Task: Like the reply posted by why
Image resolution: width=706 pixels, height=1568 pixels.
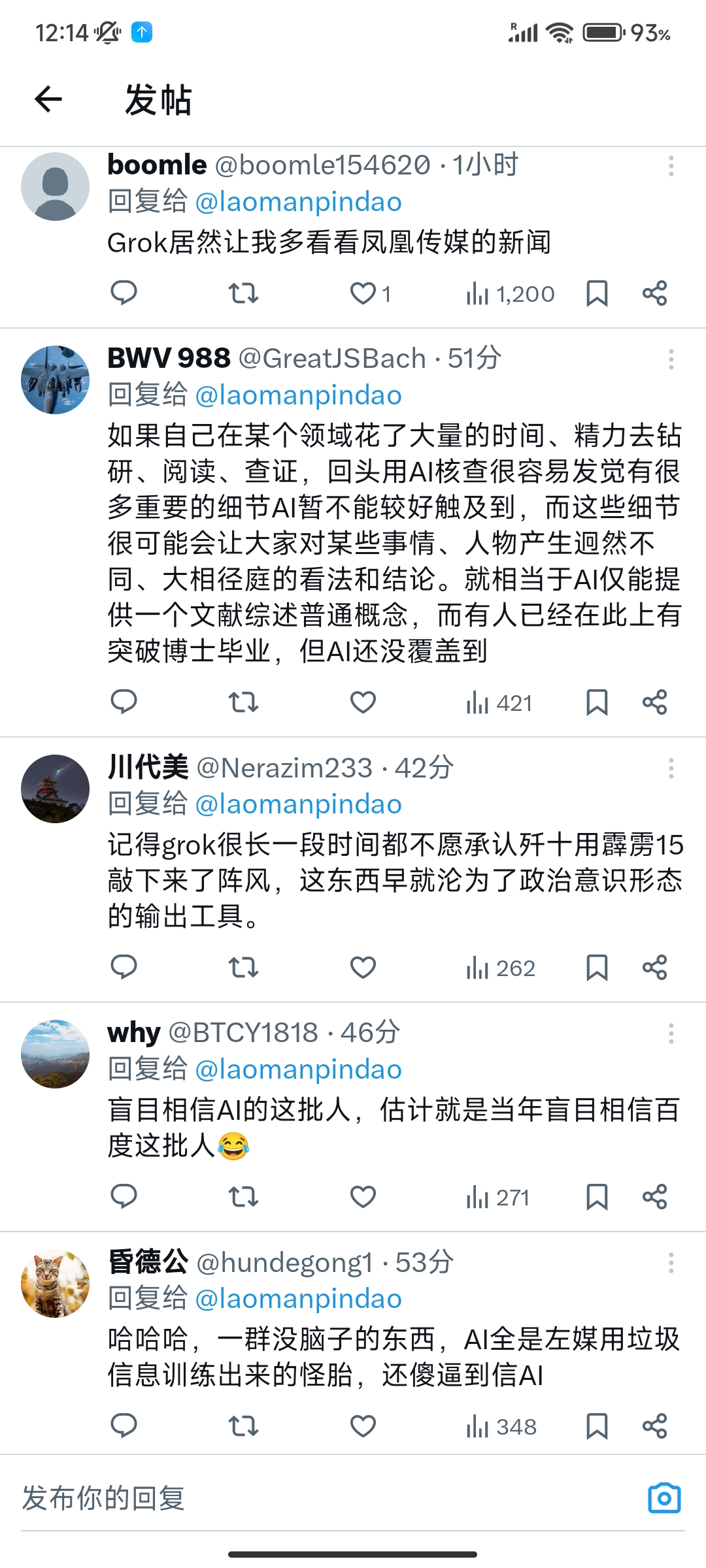Action: (x=363, y=1197)
